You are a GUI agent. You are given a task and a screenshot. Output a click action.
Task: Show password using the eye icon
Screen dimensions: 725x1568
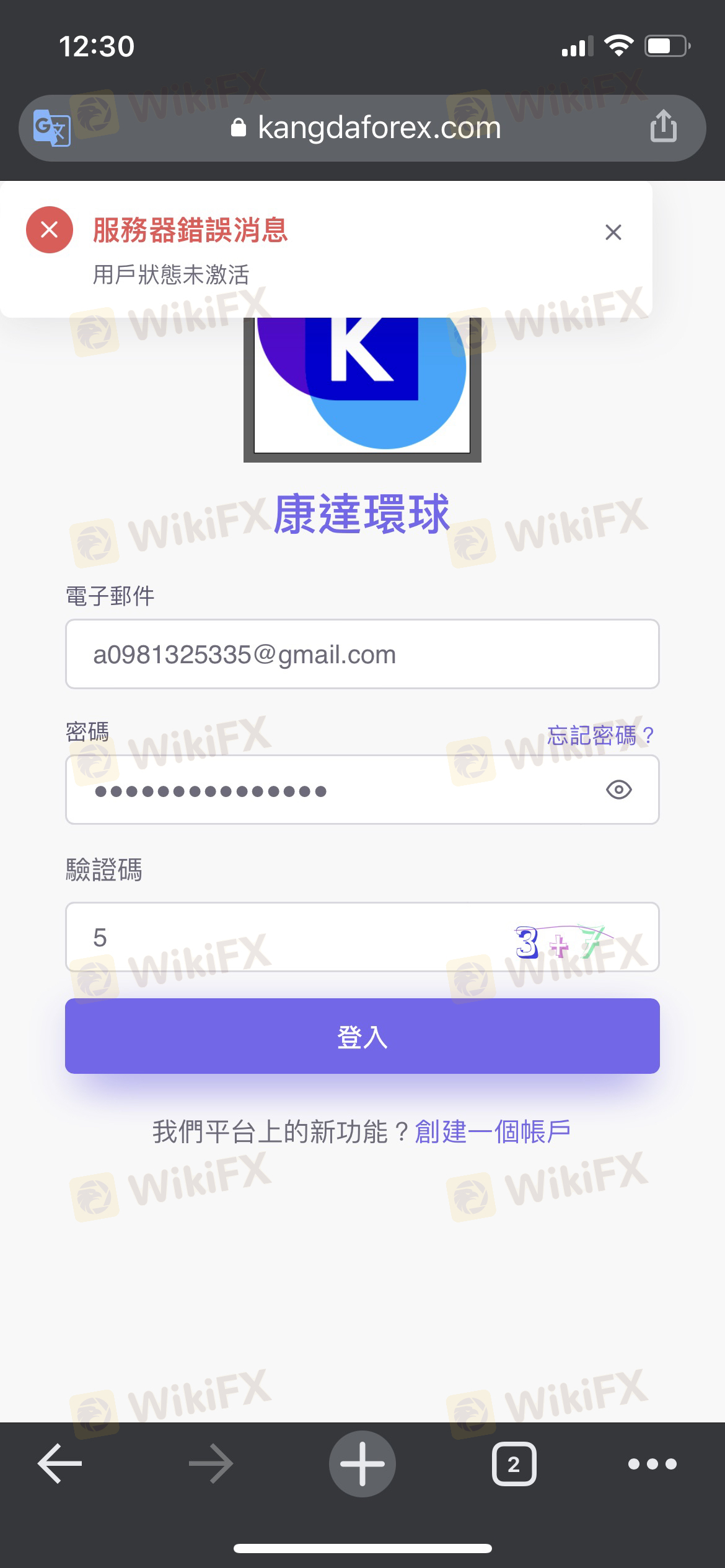click(x=618, y=790)
